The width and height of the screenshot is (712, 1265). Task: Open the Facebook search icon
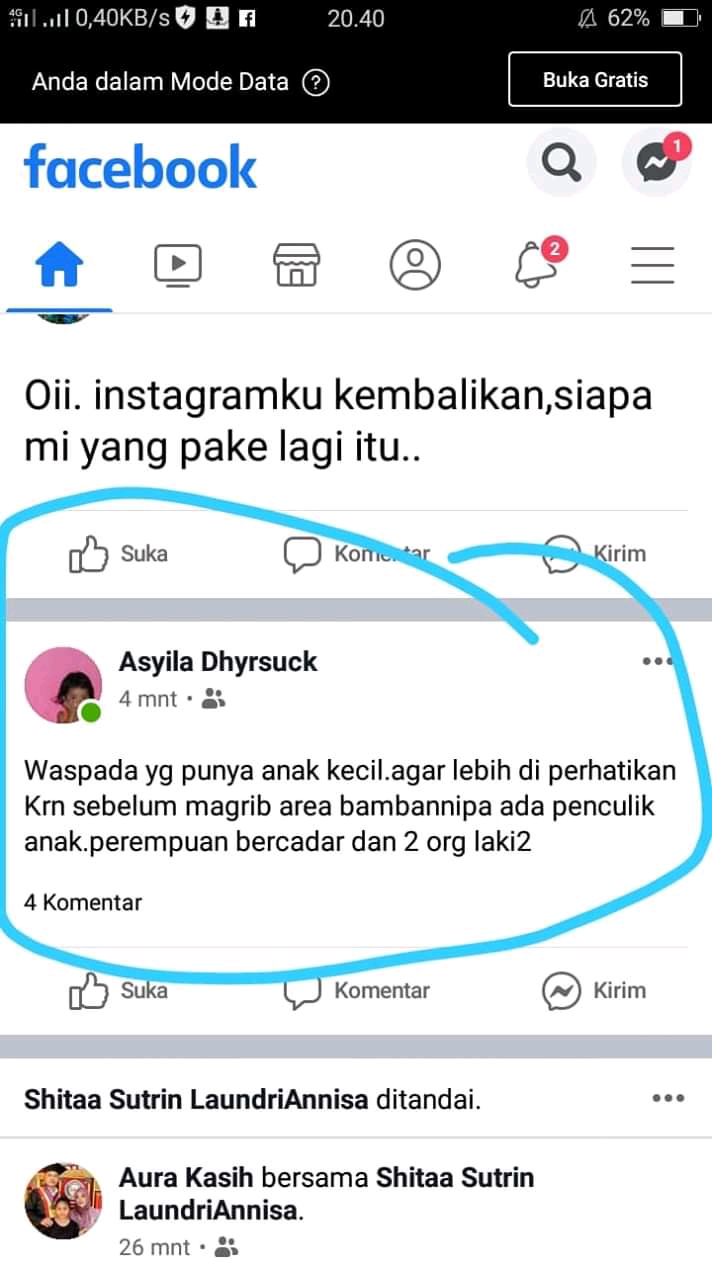[x=561, y=163]
